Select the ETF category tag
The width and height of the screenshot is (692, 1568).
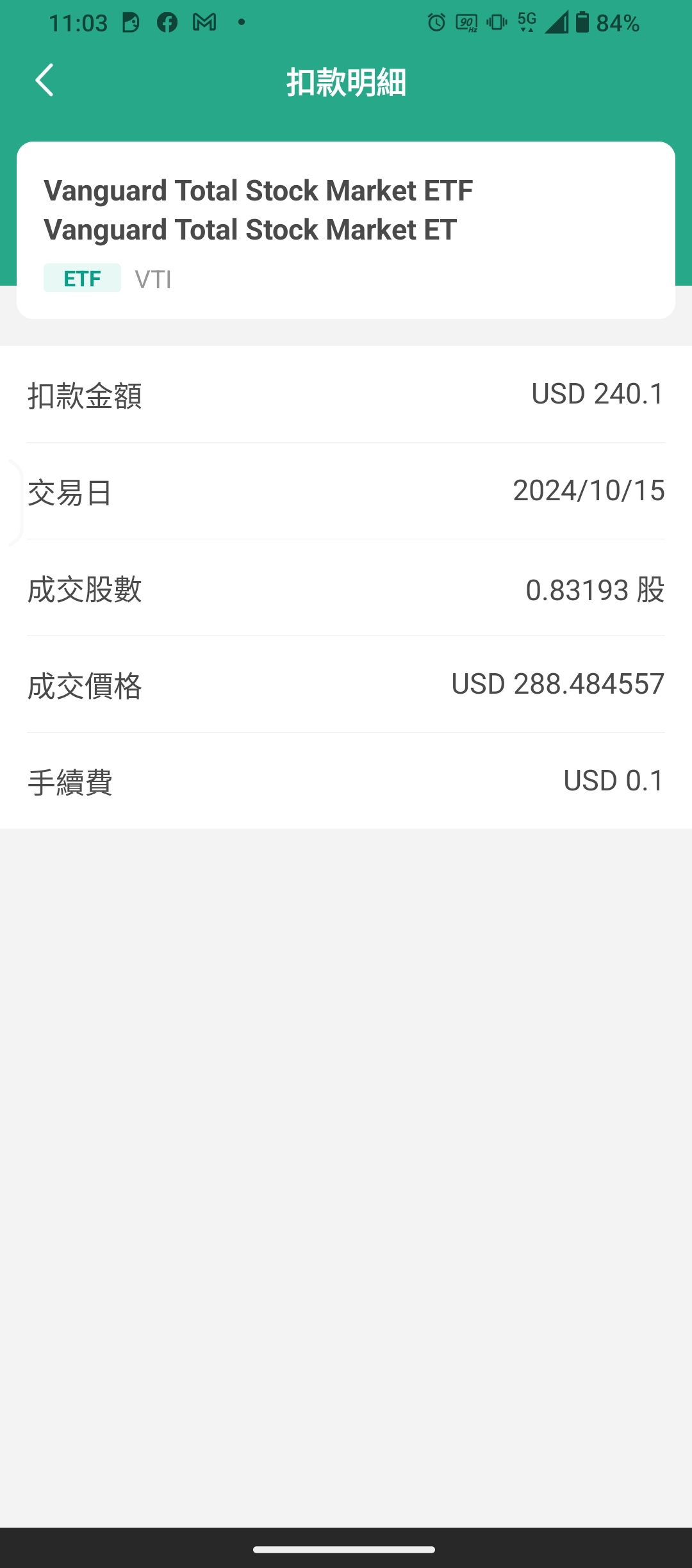coord(82,278)
